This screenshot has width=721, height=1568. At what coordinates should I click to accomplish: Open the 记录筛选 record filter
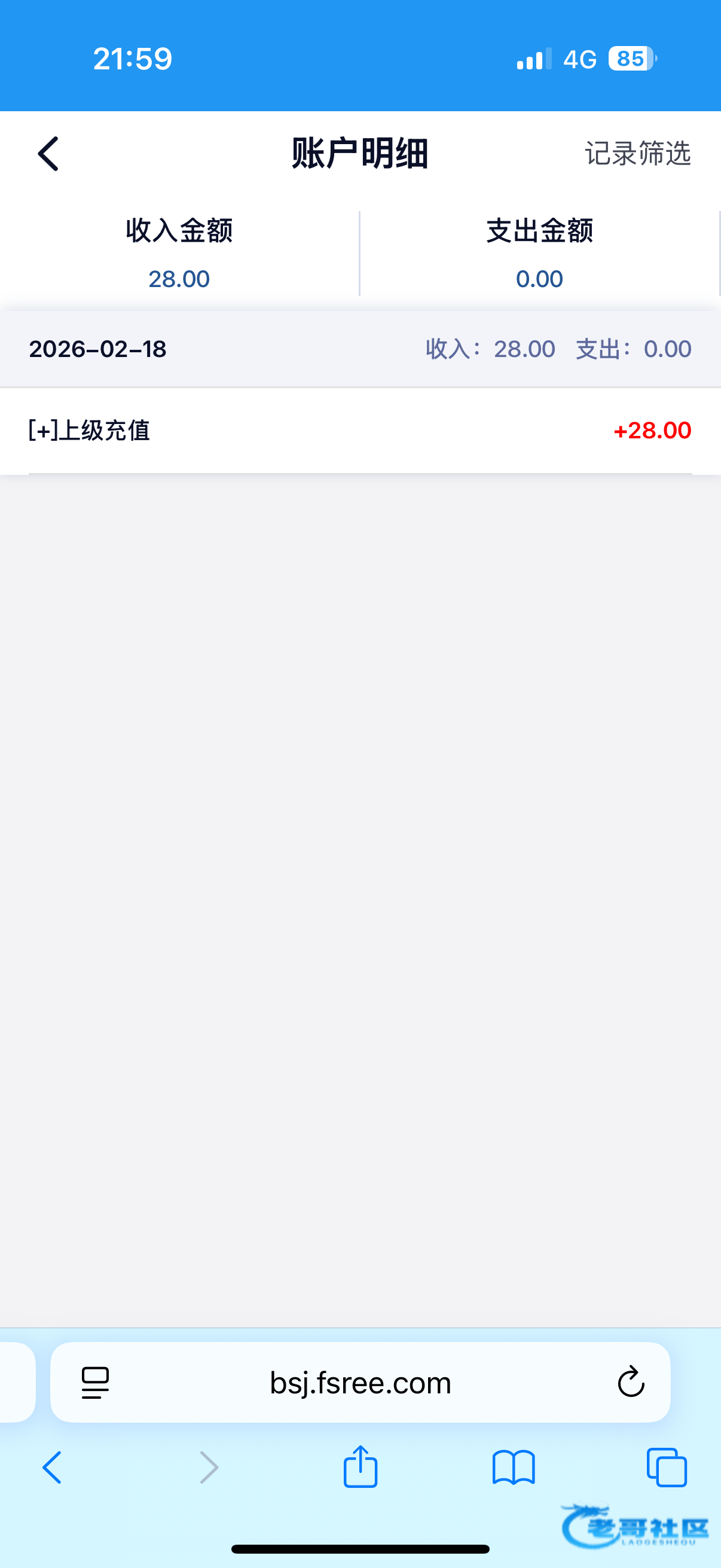[x=637, y=153]
